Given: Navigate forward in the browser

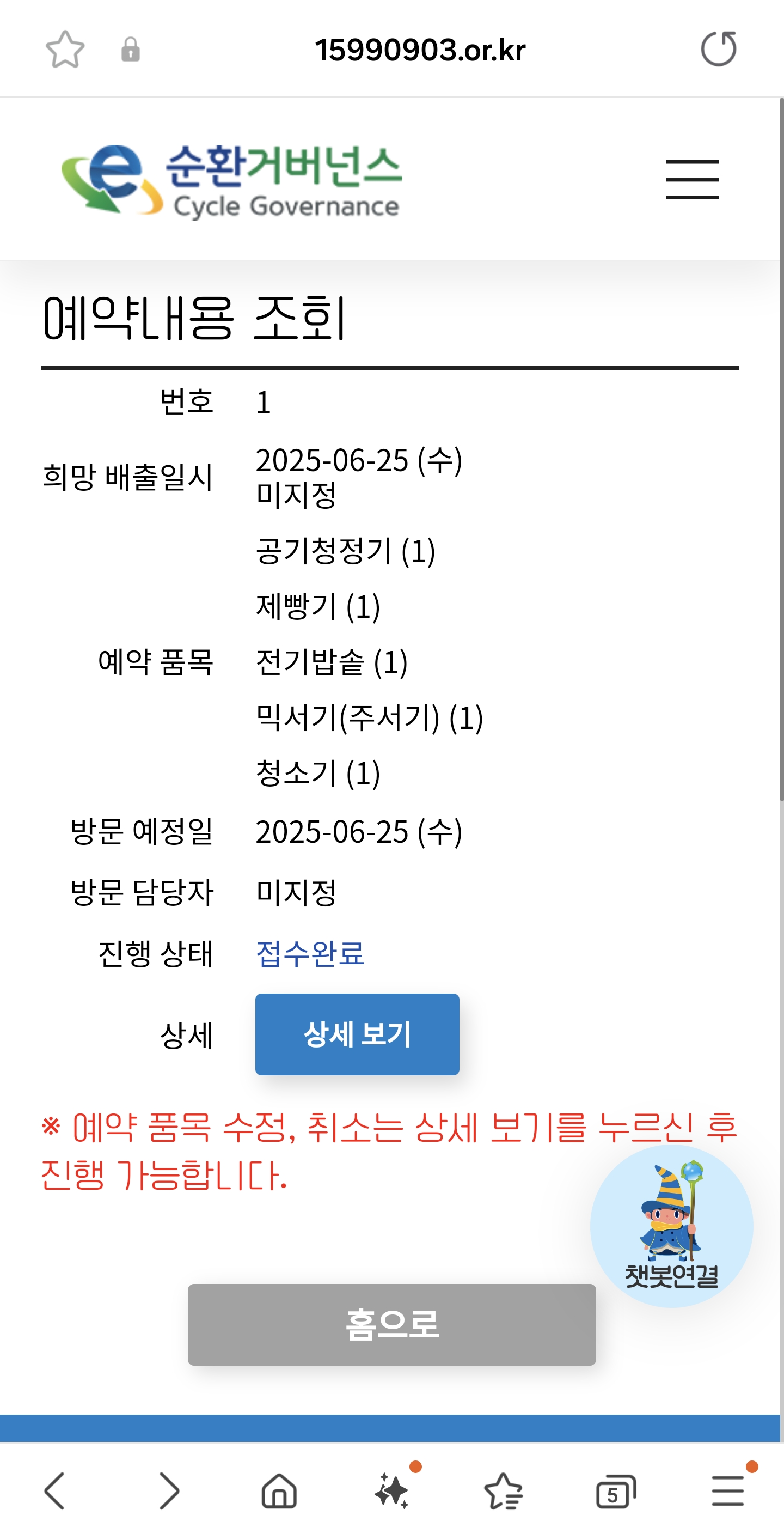Looking at the screenshot, I should [x=169, y=1491].
